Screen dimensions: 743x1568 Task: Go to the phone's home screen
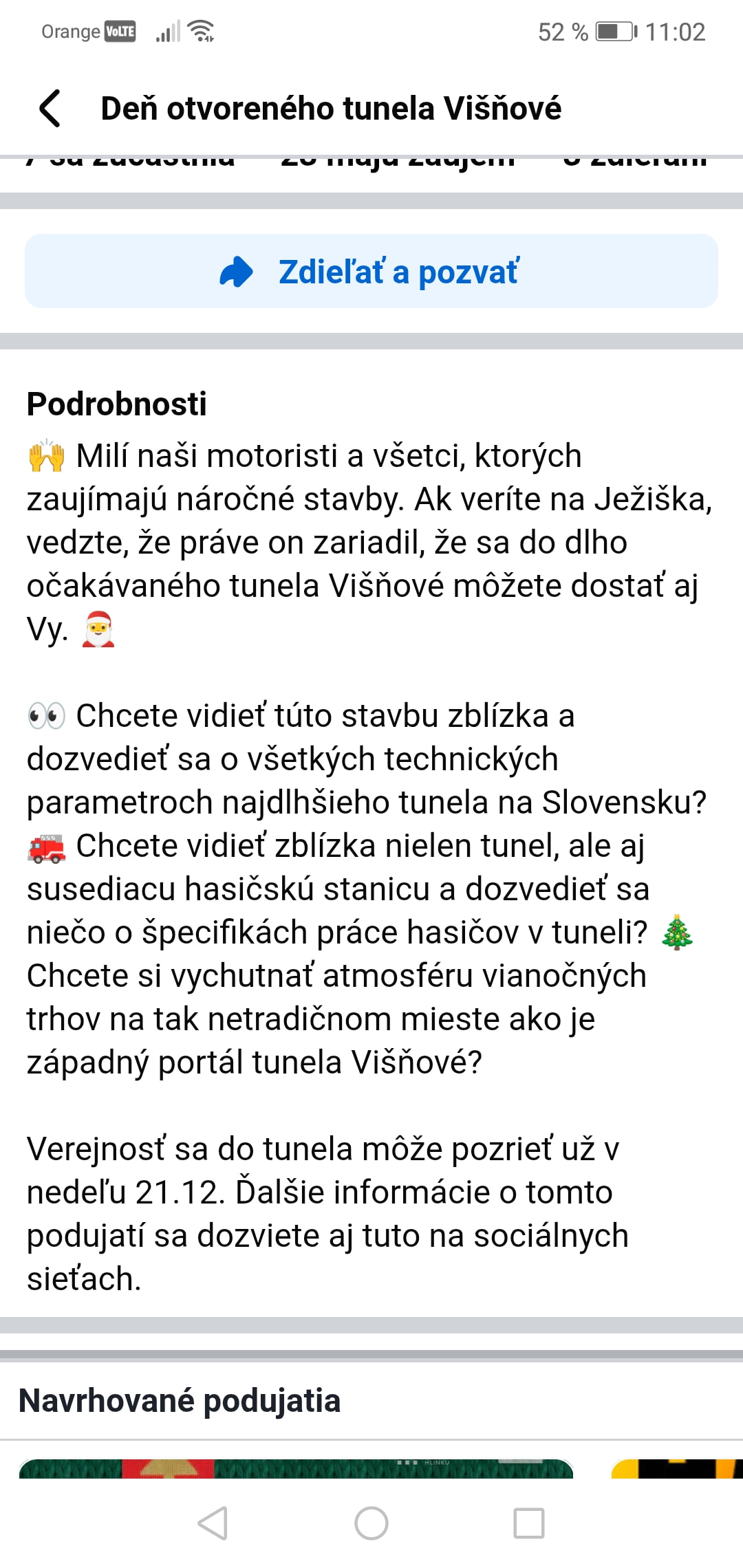pos(371,1523)
